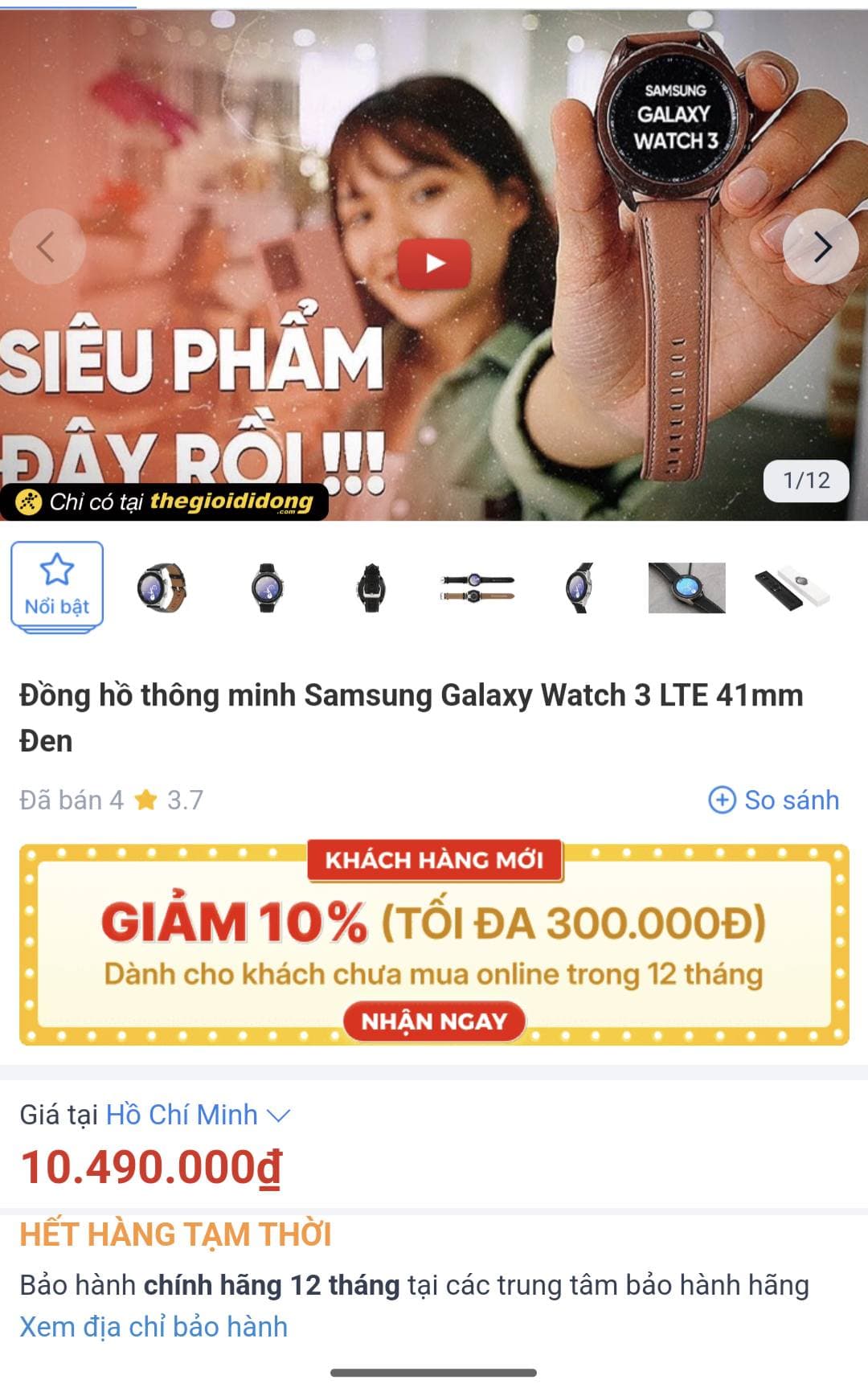868x1396 pixels.
Task: Go to the previous gallery image
Action: [47, 247]
